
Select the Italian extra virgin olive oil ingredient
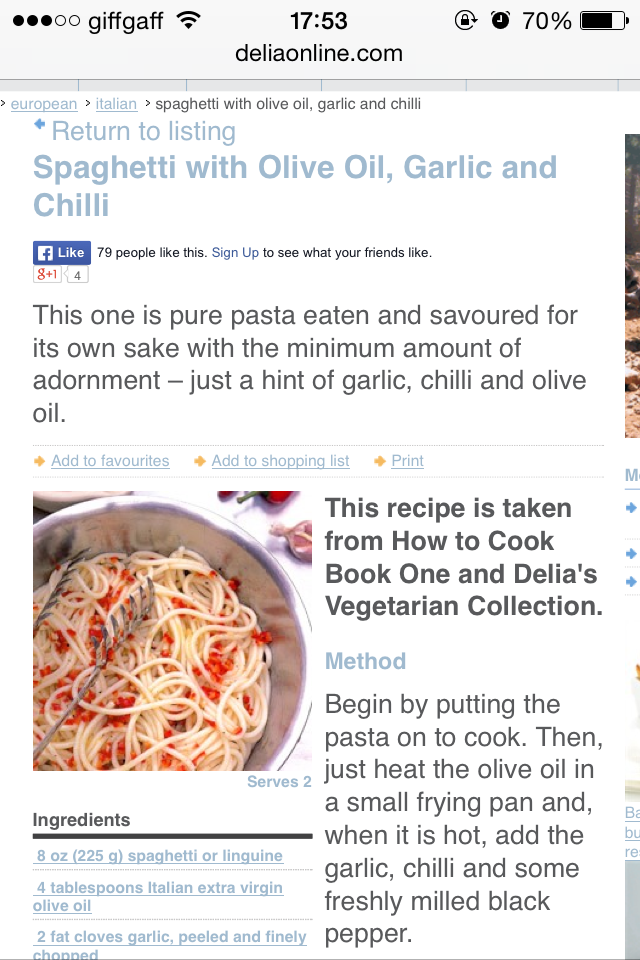coord(159,896)
